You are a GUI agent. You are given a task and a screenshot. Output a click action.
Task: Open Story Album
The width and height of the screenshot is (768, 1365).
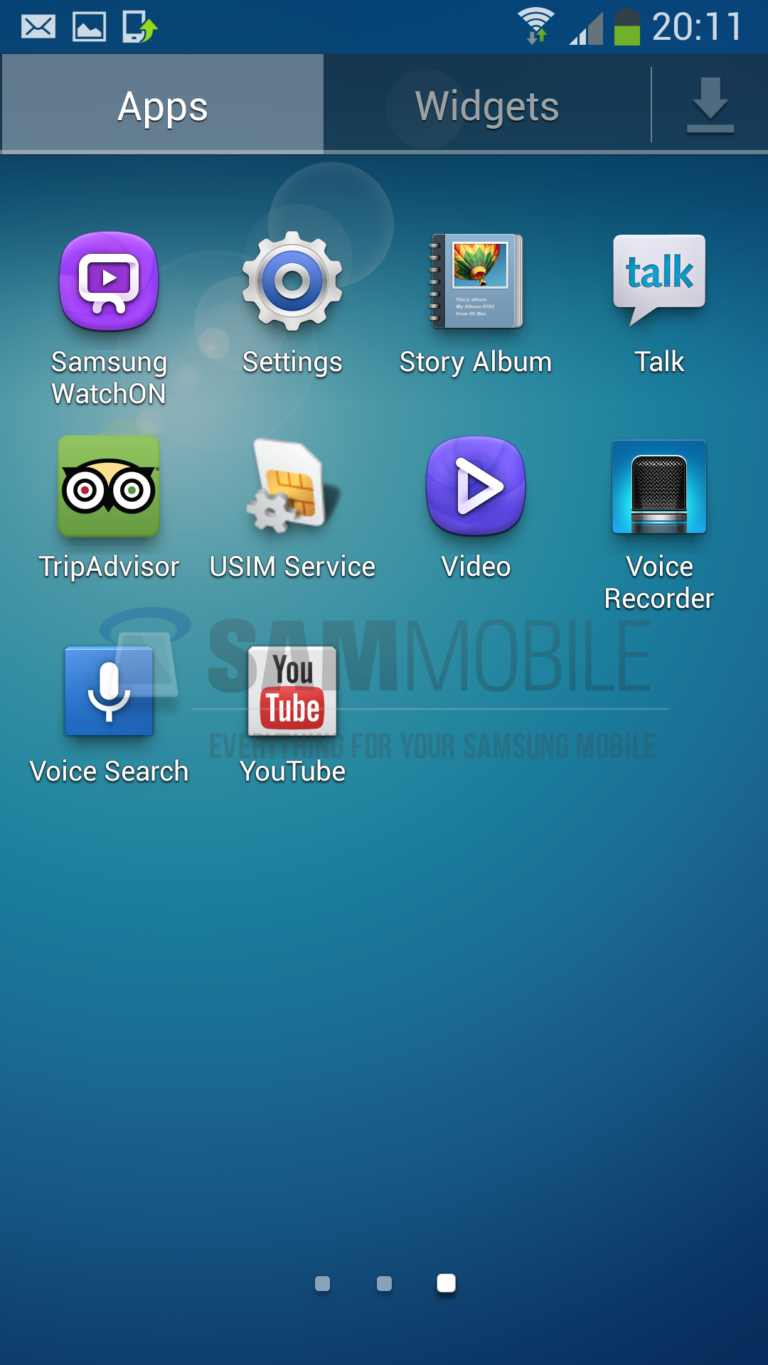[x=475, y=282]
